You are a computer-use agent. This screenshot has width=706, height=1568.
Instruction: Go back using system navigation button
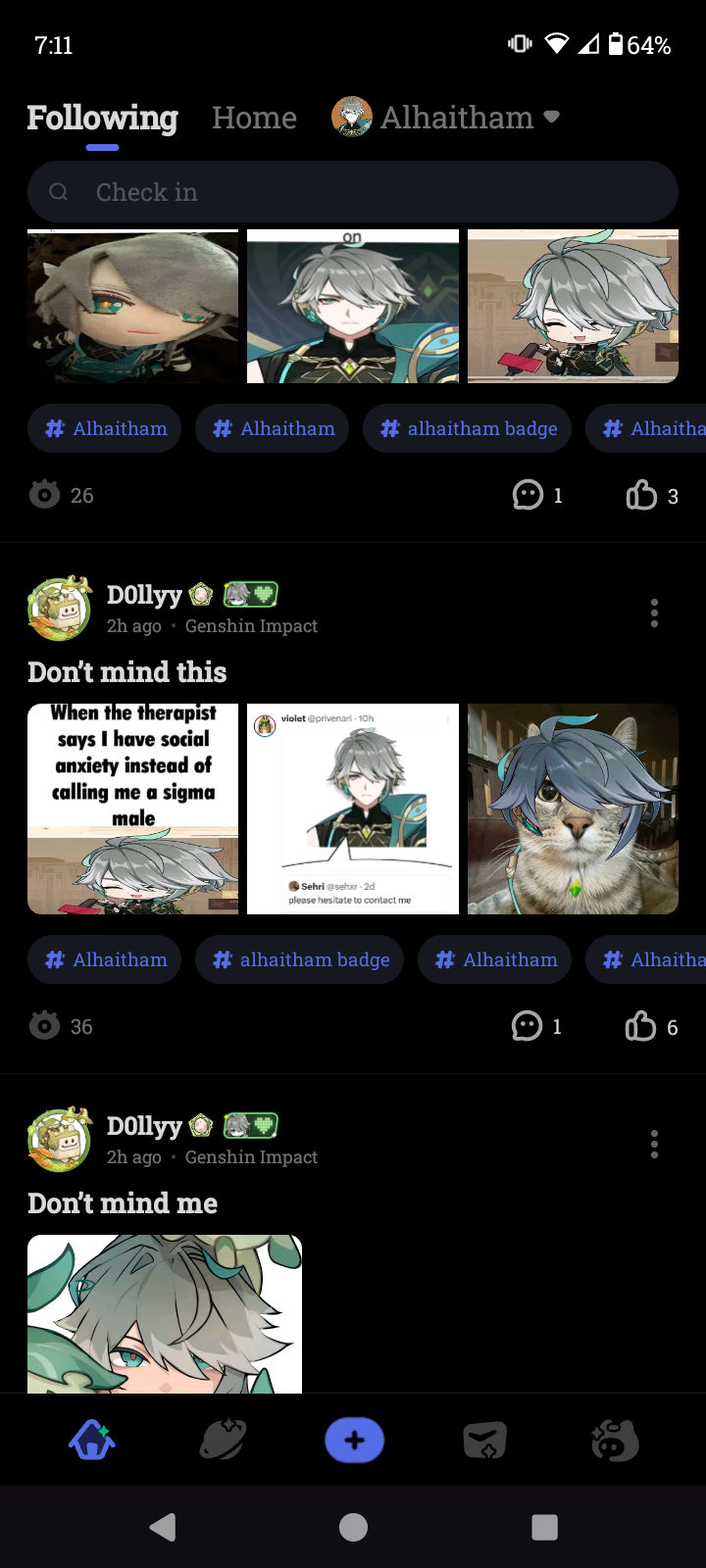tap(163, 1527)
